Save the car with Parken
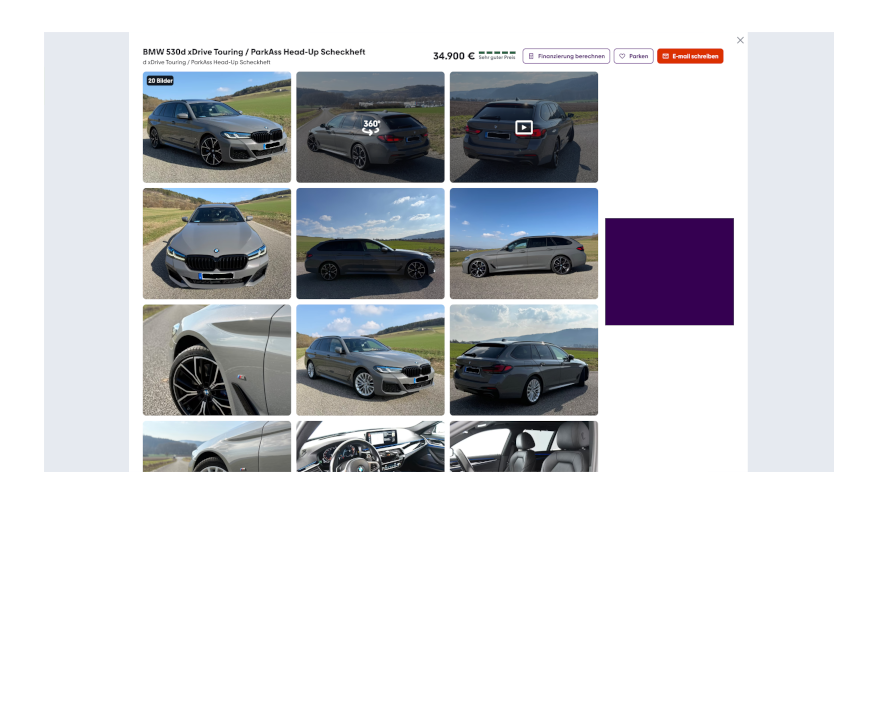 633,56
